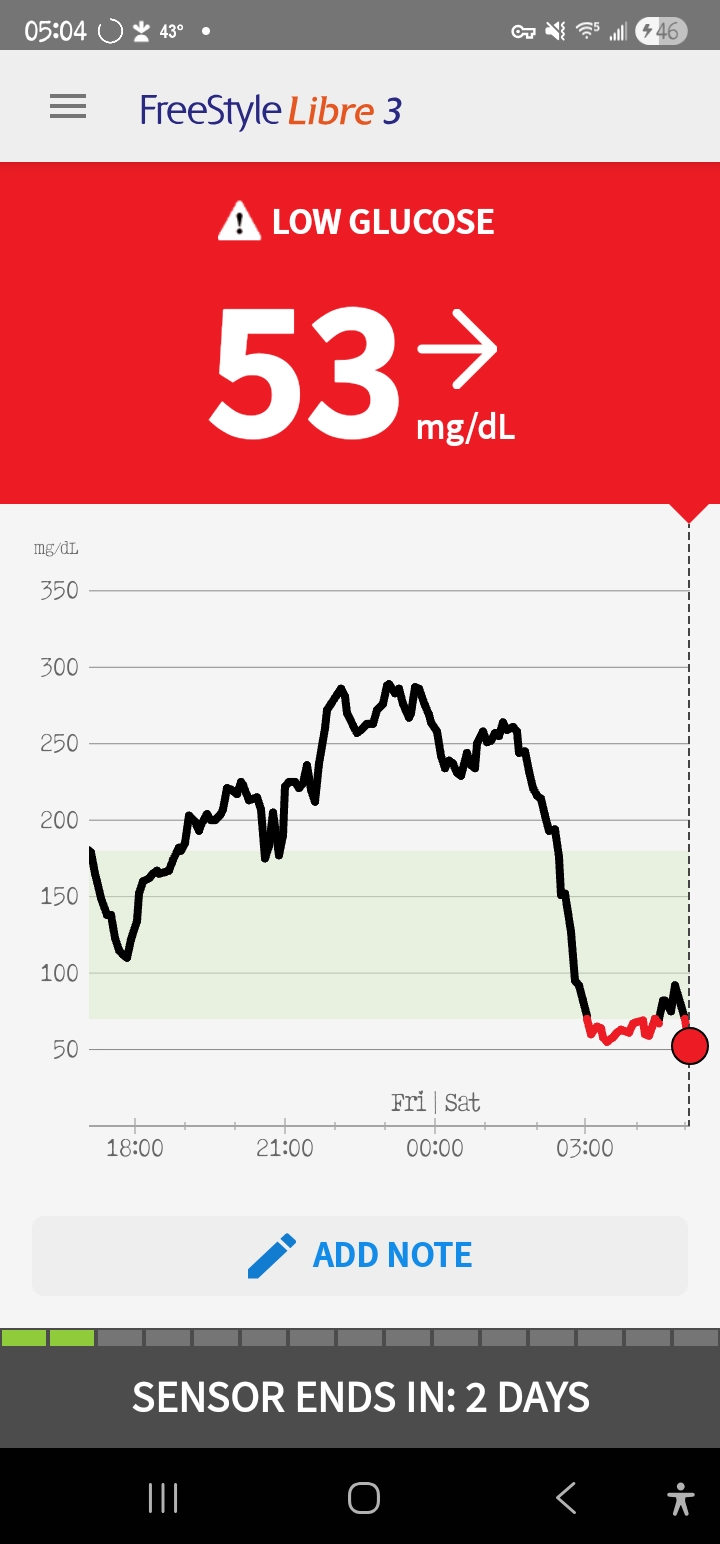Go to the home screen

point(363,1497)
